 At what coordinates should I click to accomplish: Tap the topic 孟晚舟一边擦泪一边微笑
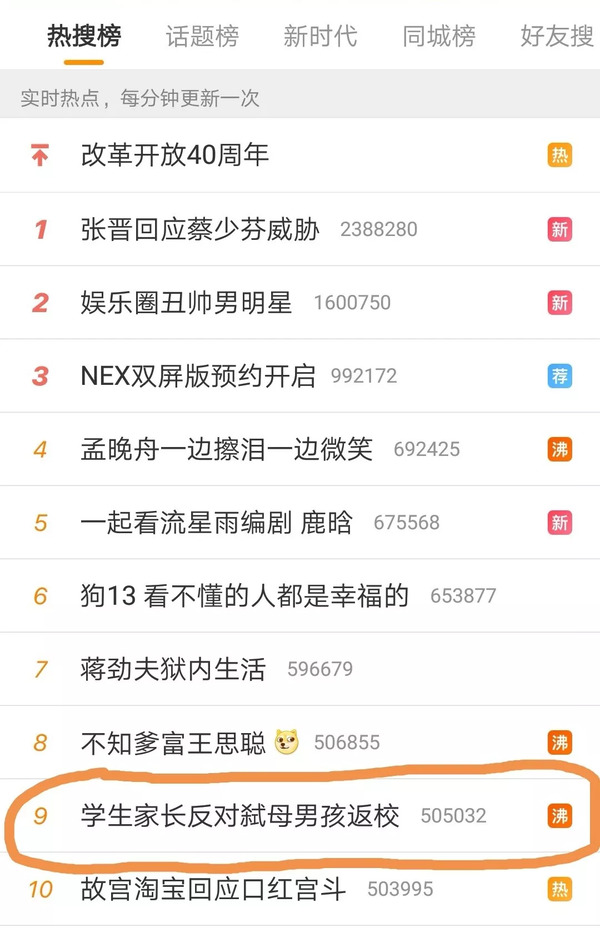coord(226,449)
